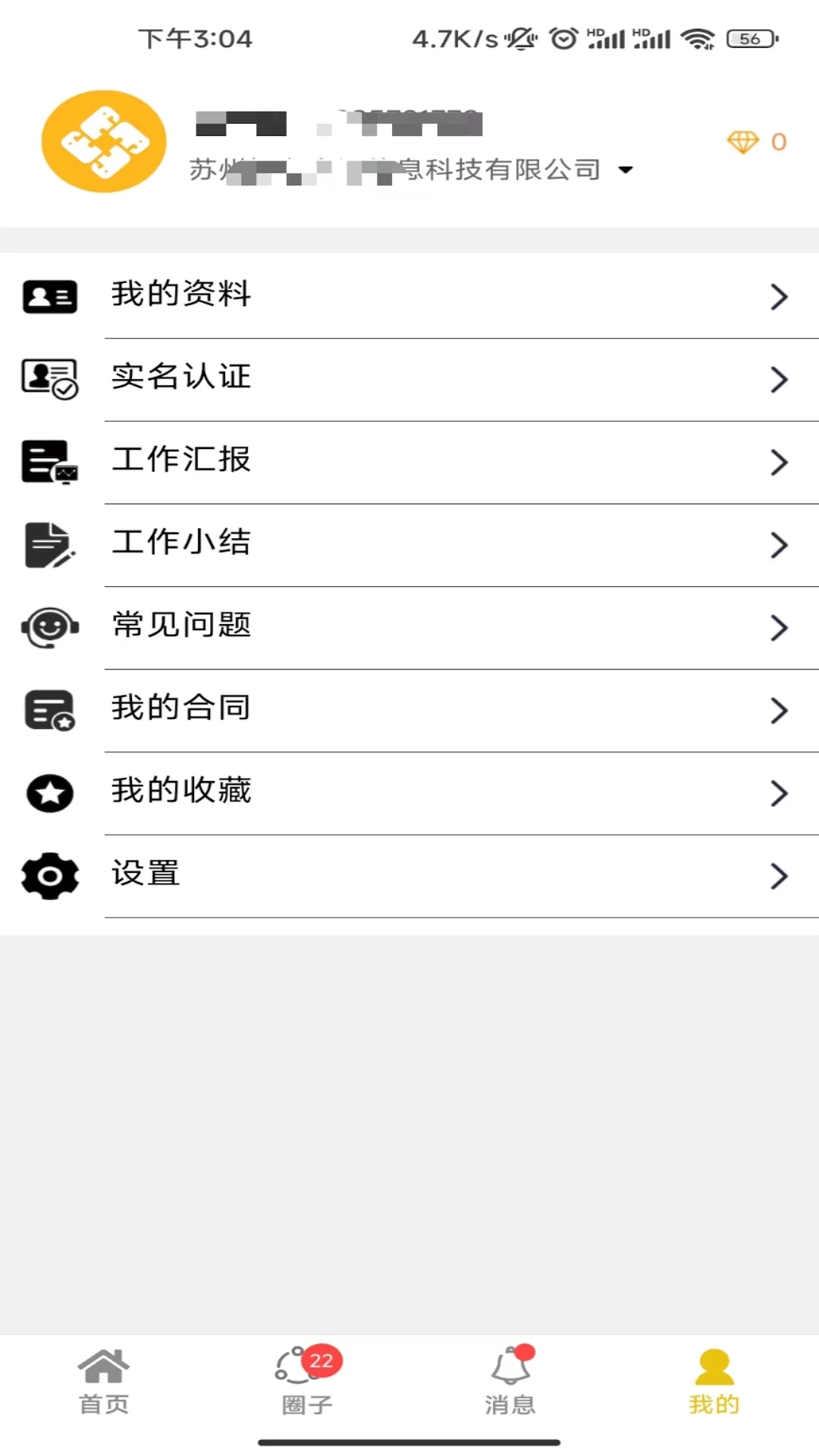Open 实名认证 verification
The image size is (819, 1456).
[x=409, y=379]
